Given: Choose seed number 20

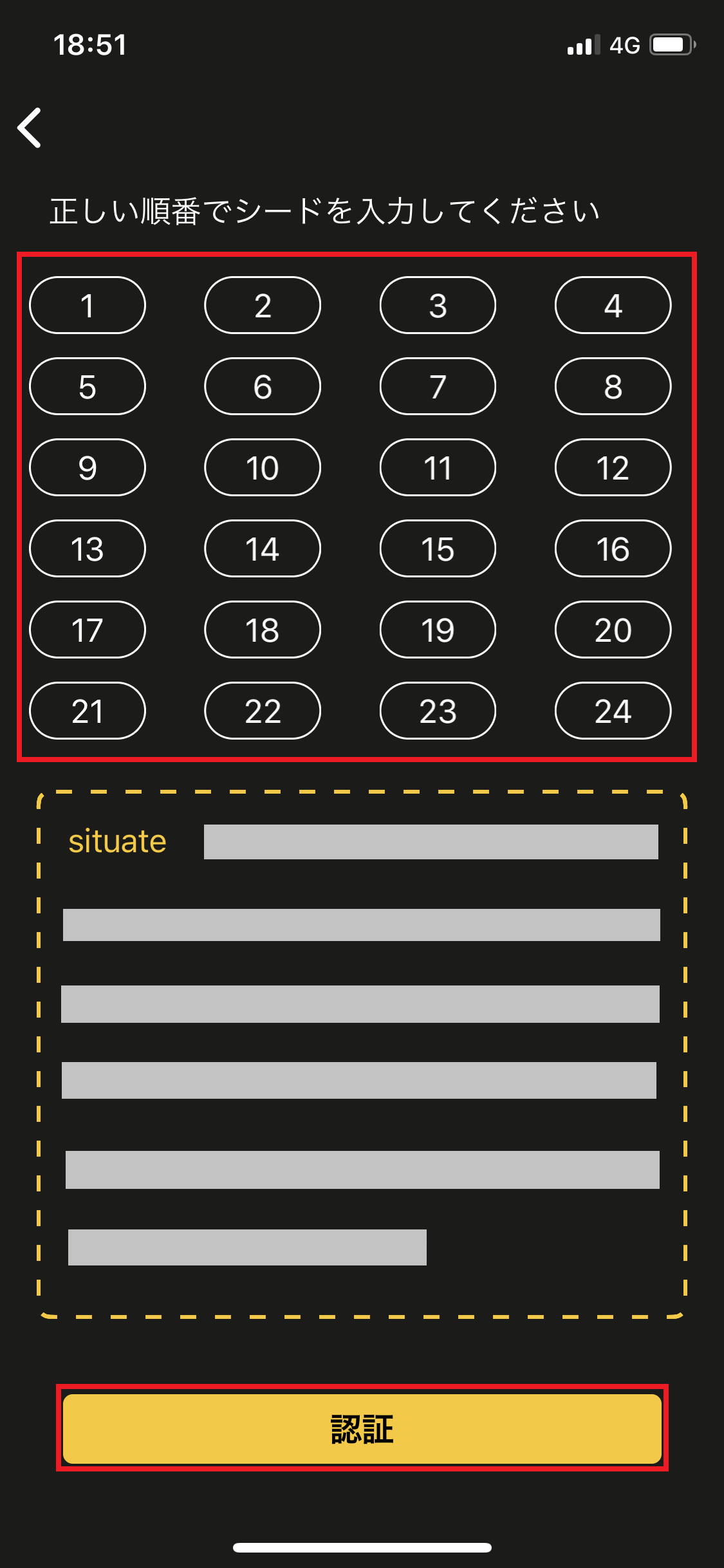Looking at the screenshot, I should coord(613,630).
